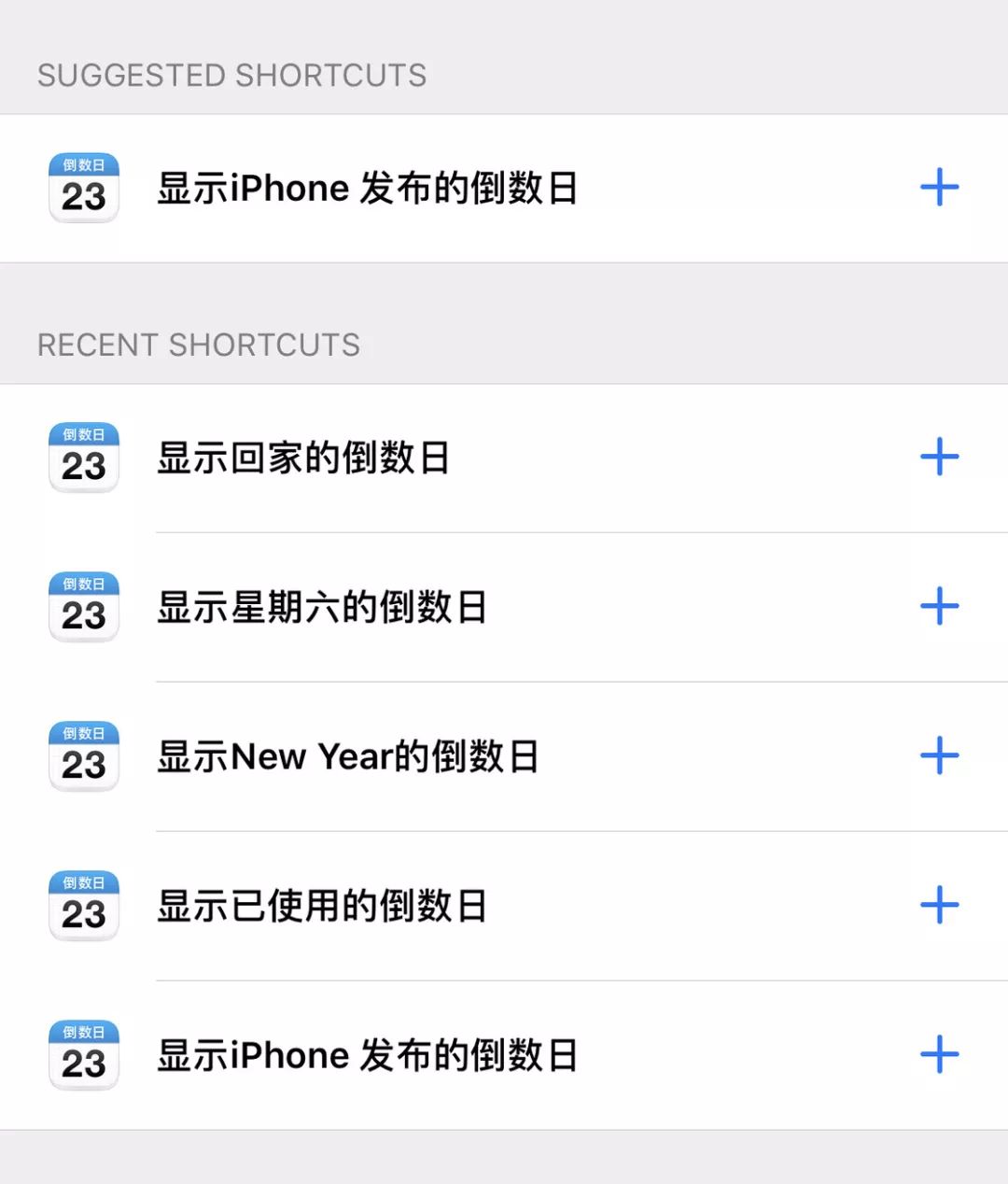Tap the 倒数日 icon for 显示已使用的倒数日
This screenshot has width=1008, height=1184.
pos(83,906)
